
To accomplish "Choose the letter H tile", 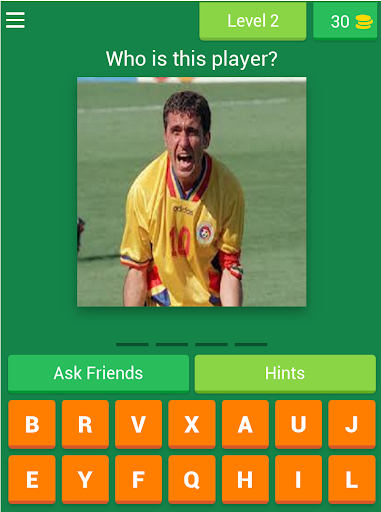I will [245, 479].
